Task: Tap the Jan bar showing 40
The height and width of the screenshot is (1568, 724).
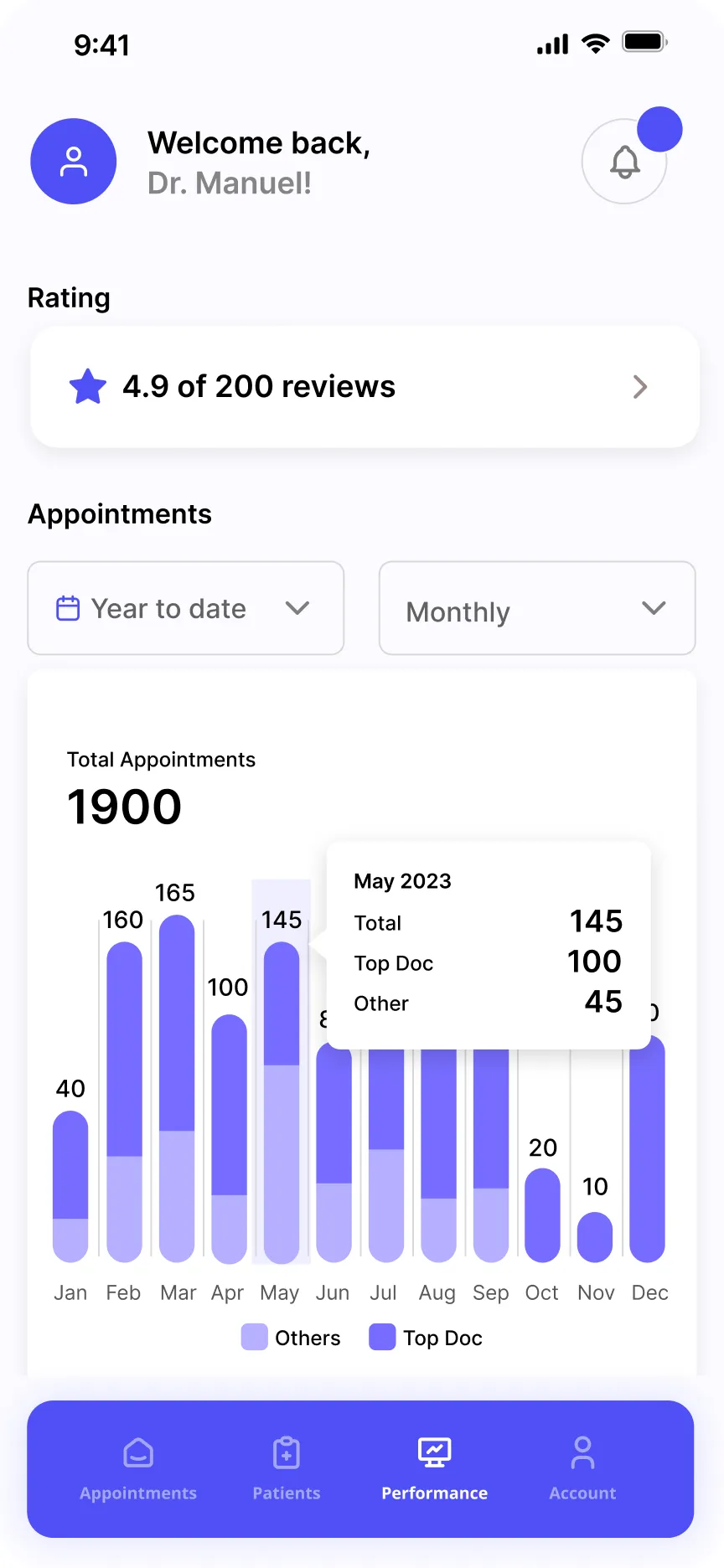Action: pyautogui.click(x=70, y=1186)
